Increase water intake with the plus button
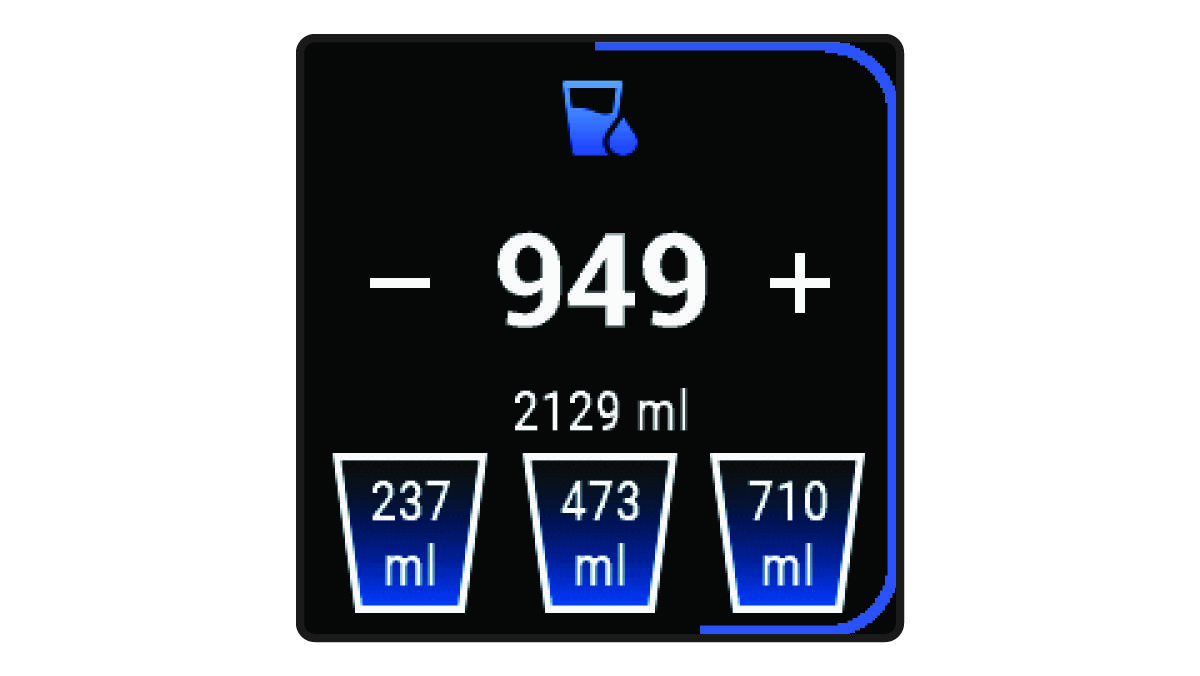1200x676 pixels. (x=800, y=284)
